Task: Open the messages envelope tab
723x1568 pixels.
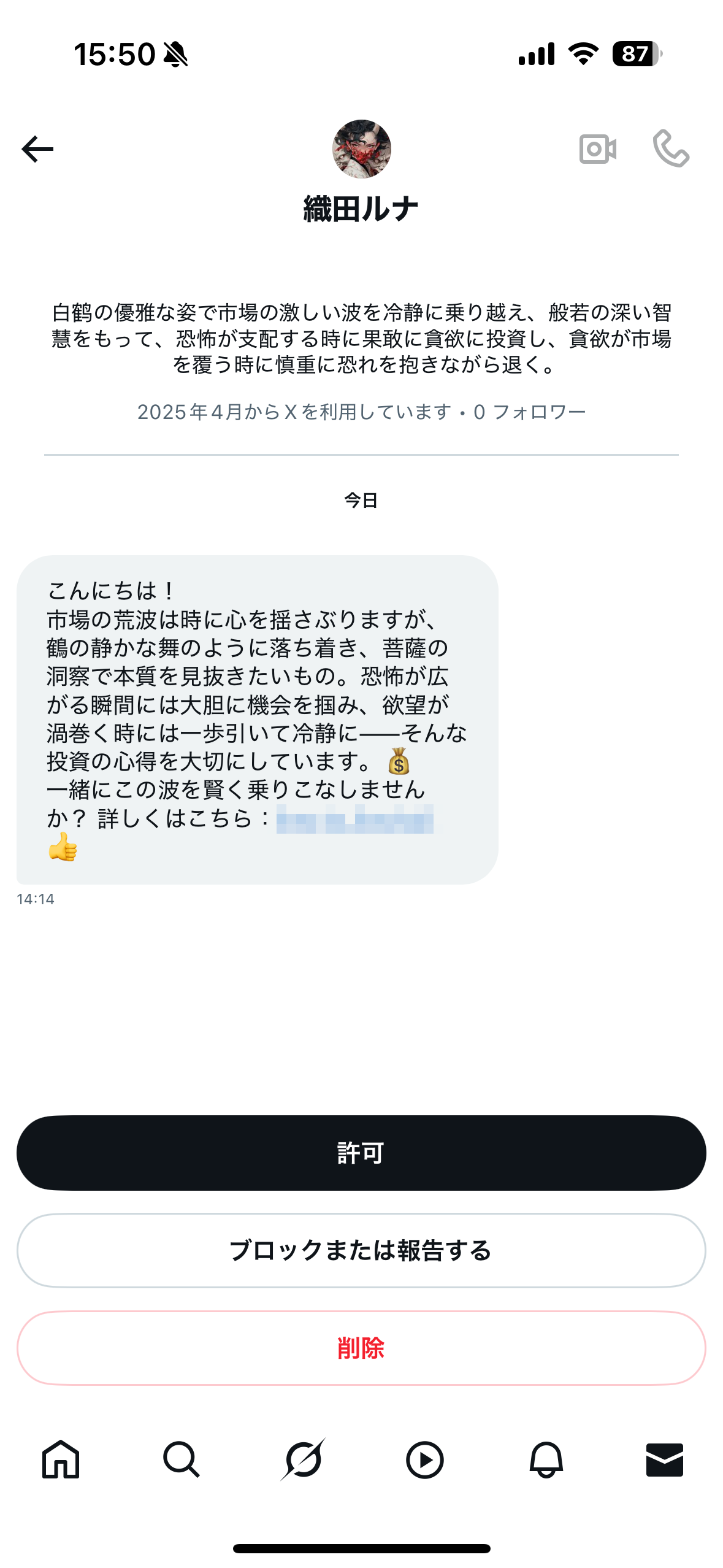Action: [665, 1459]
